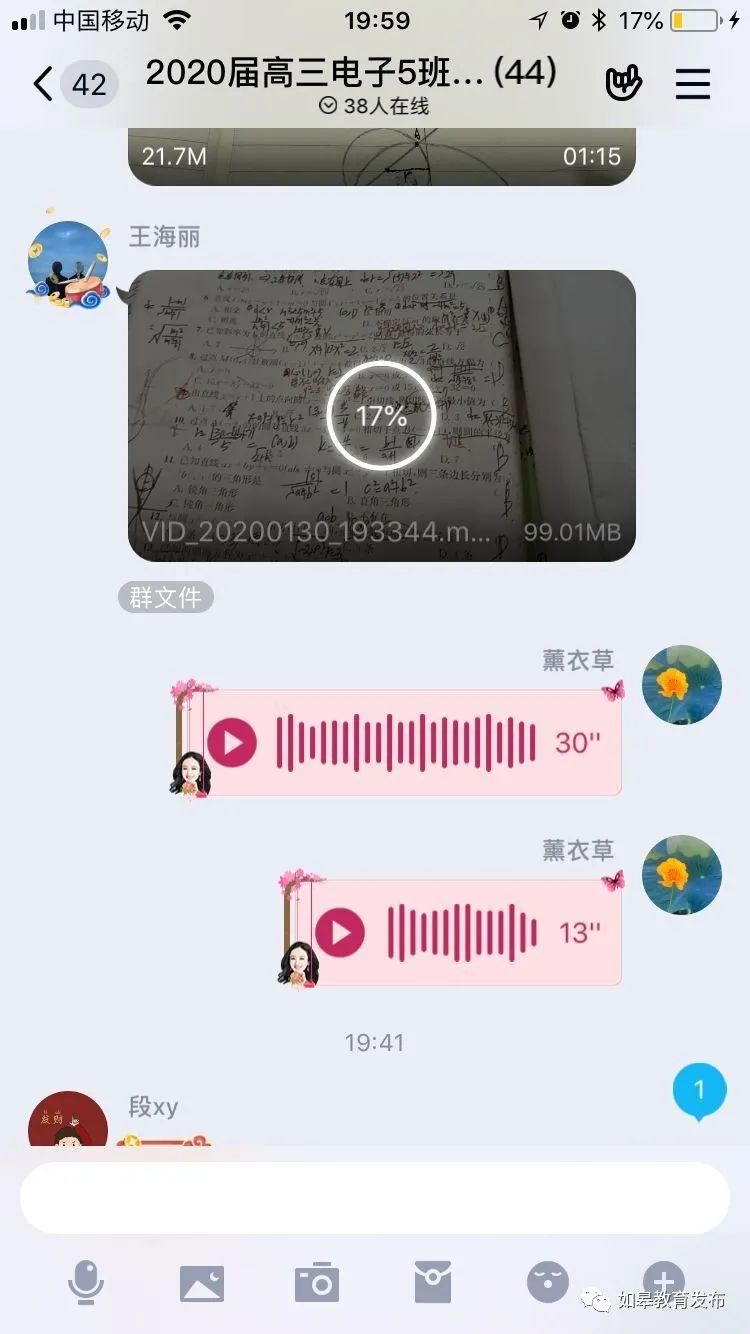Open the group menu with three lines
The height and width of the screenshot is (1334, 750).
(x=693, y=85)
